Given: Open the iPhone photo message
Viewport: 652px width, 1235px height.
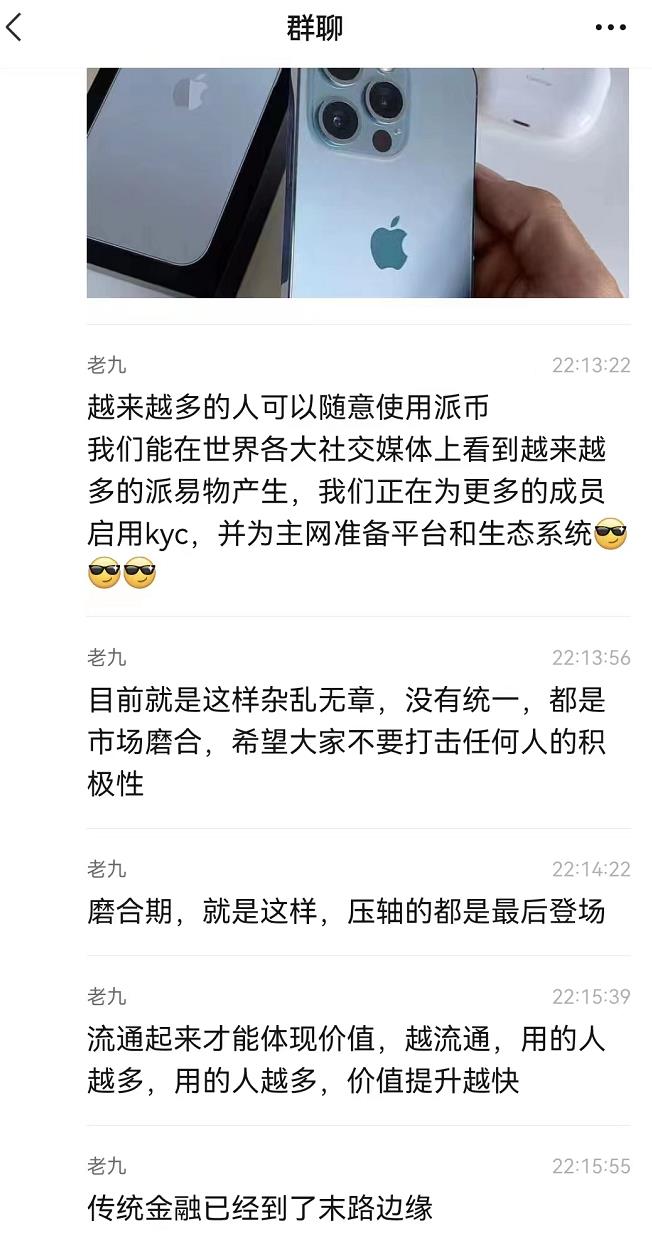Looking at the screenshot, I should (x=357, y=182).
